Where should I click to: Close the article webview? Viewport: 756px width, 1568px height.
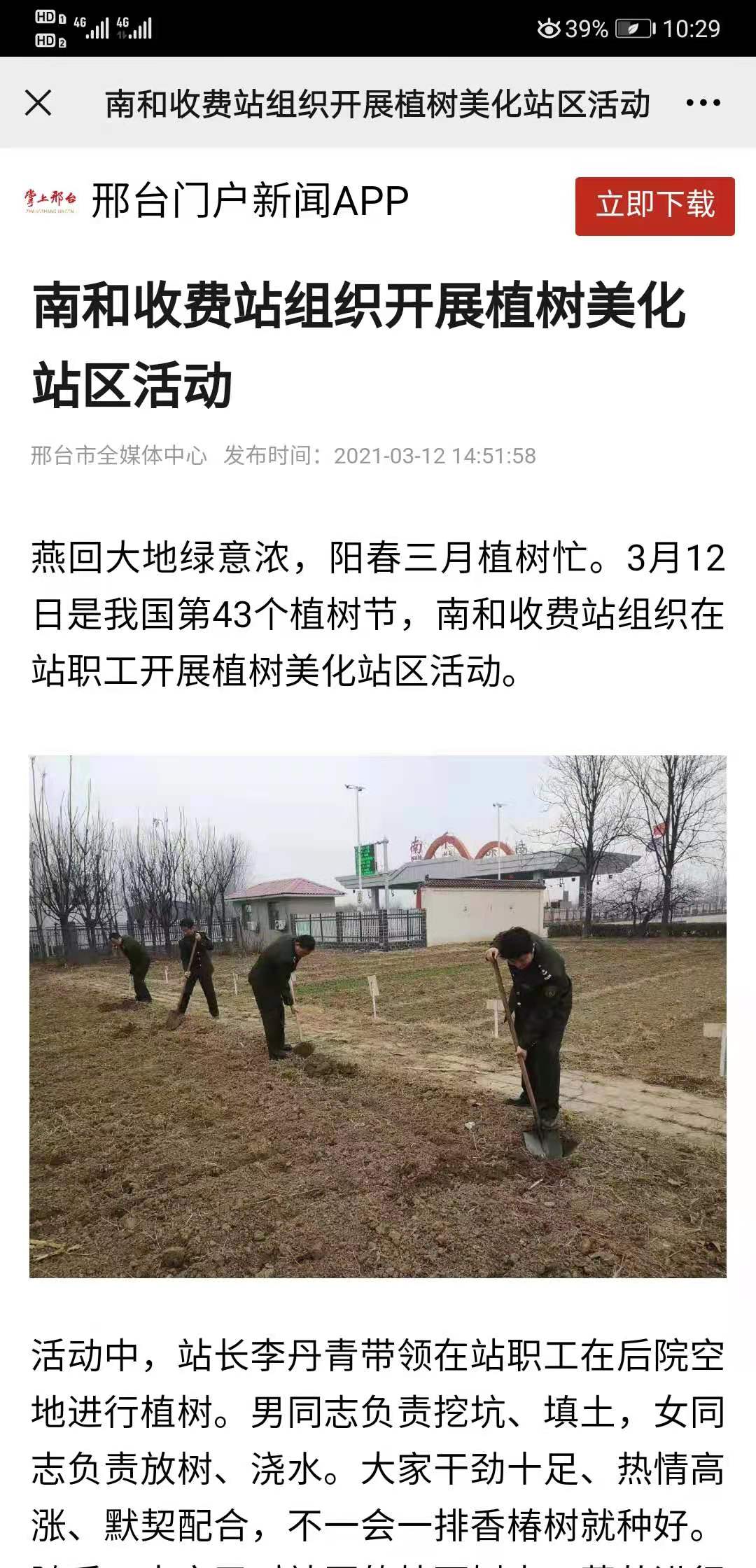pos(38,104)
